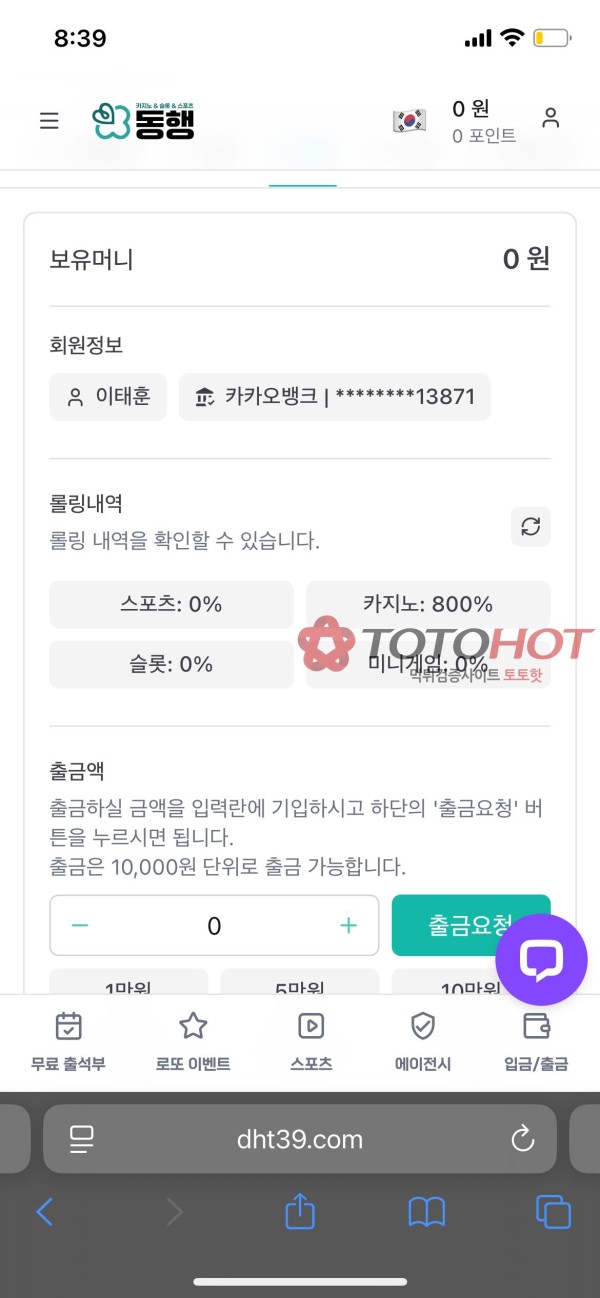Decrease withdrawal amount with minus
The width and height of the screenshot is (600, 1298).
pos(81,926)
